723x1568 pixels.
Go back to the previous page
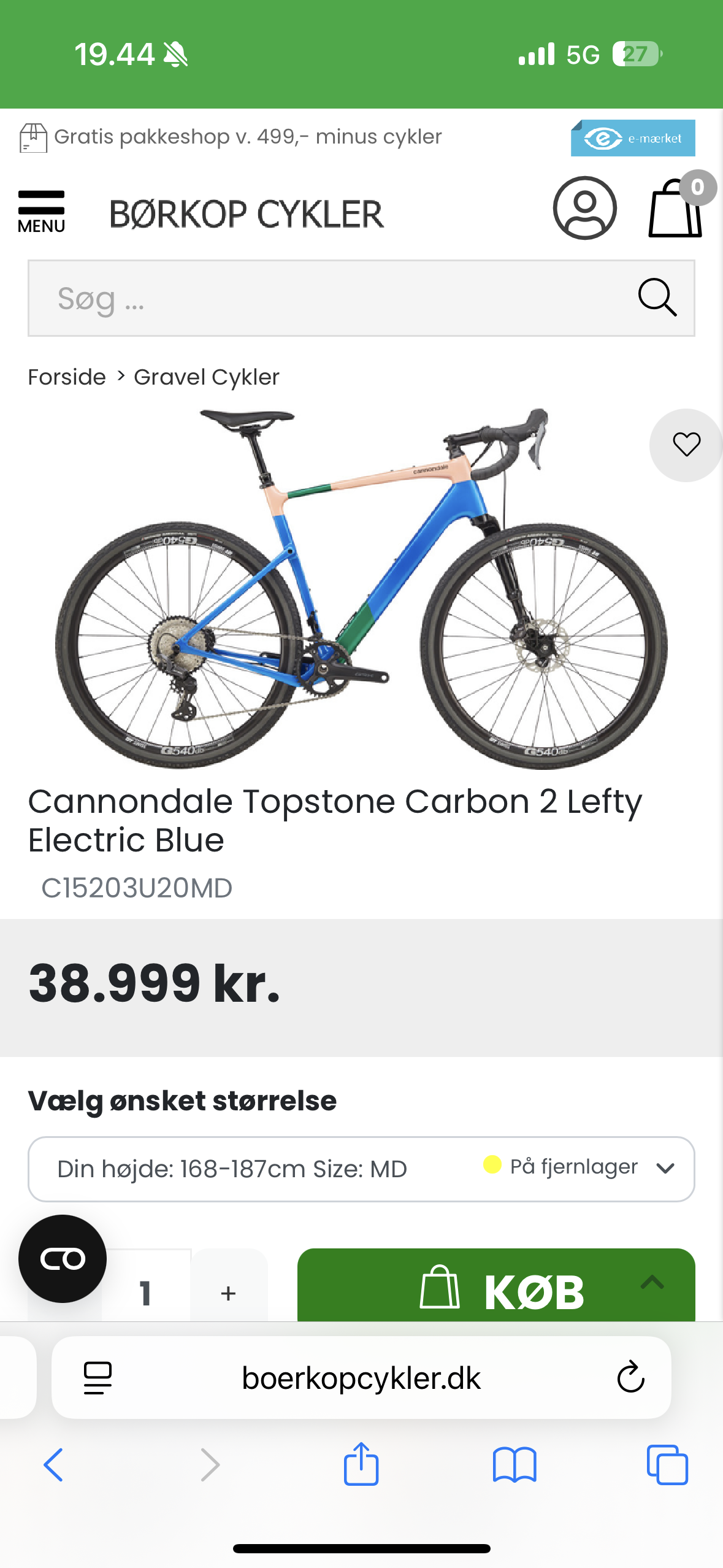(53, 1465)
